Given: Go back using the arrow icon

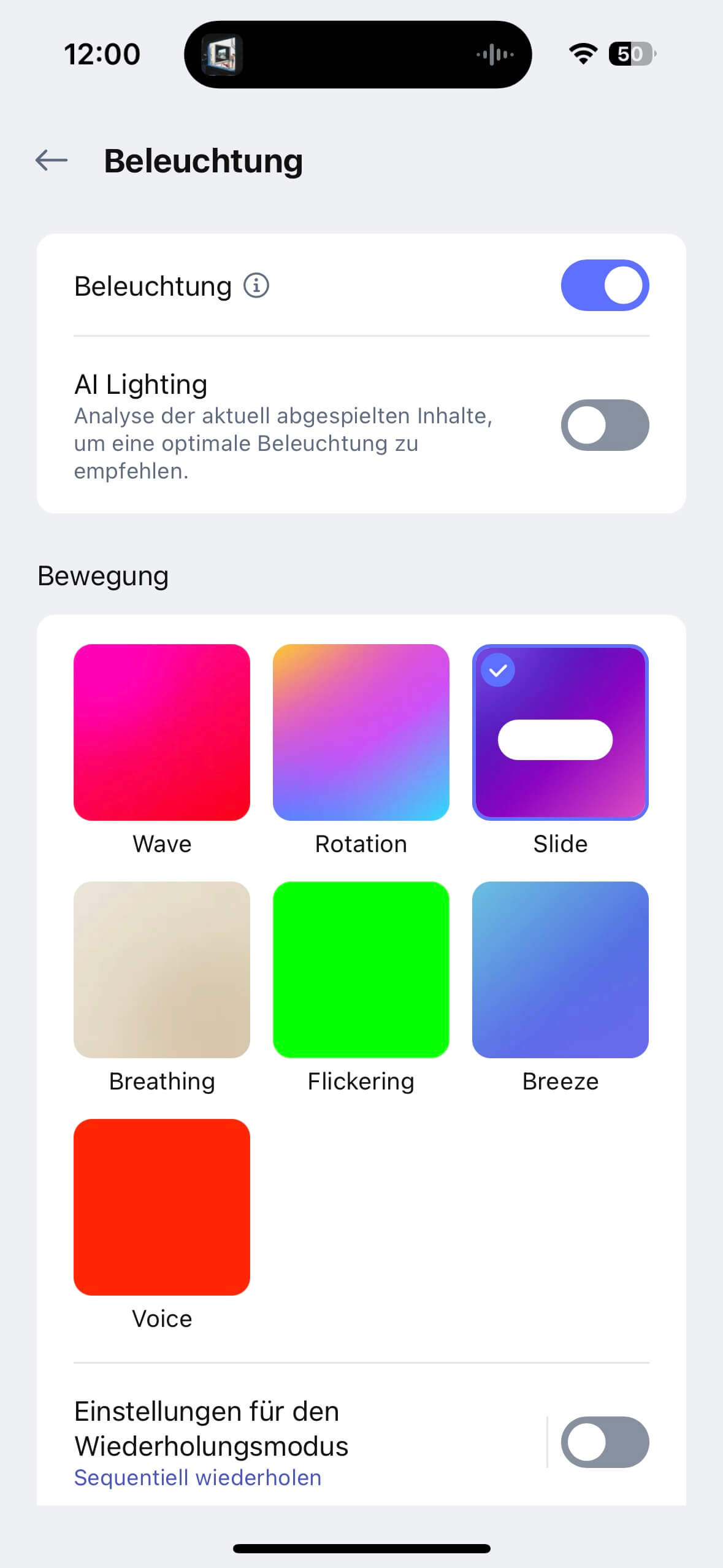Looking at the screenshot, I should (52, 161).
